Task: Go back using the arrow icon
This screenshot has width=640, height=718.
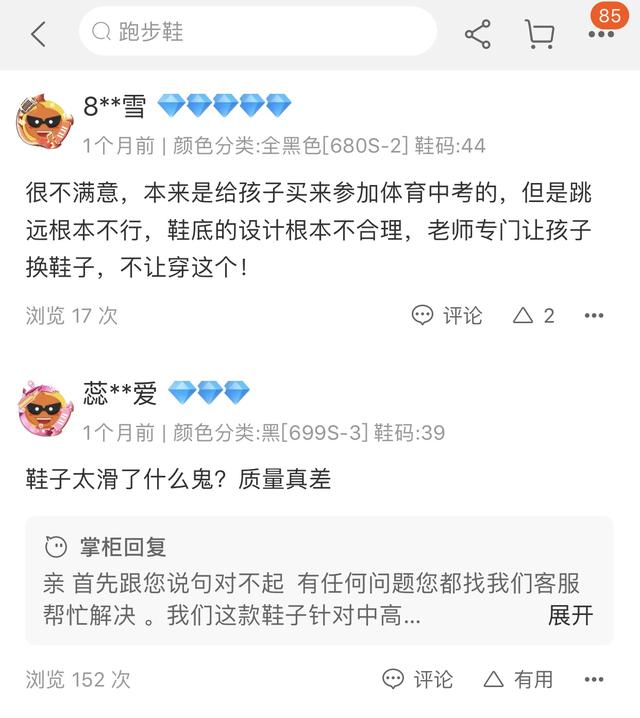Action: (x=38, y=34)
